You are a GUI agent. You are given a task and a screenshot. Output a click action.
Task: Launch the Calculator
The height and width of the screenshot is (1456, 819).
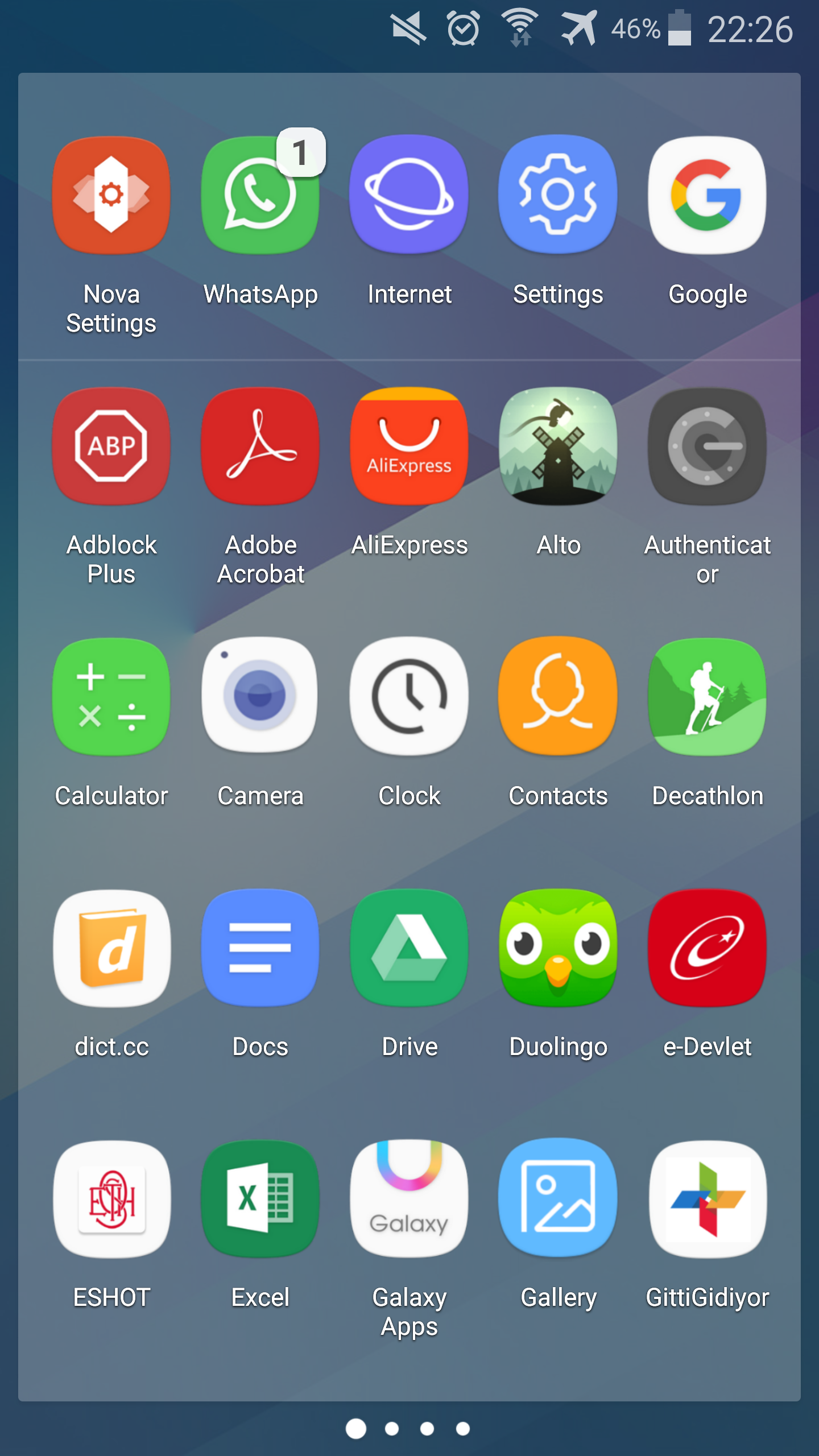[x=111, y=697]
